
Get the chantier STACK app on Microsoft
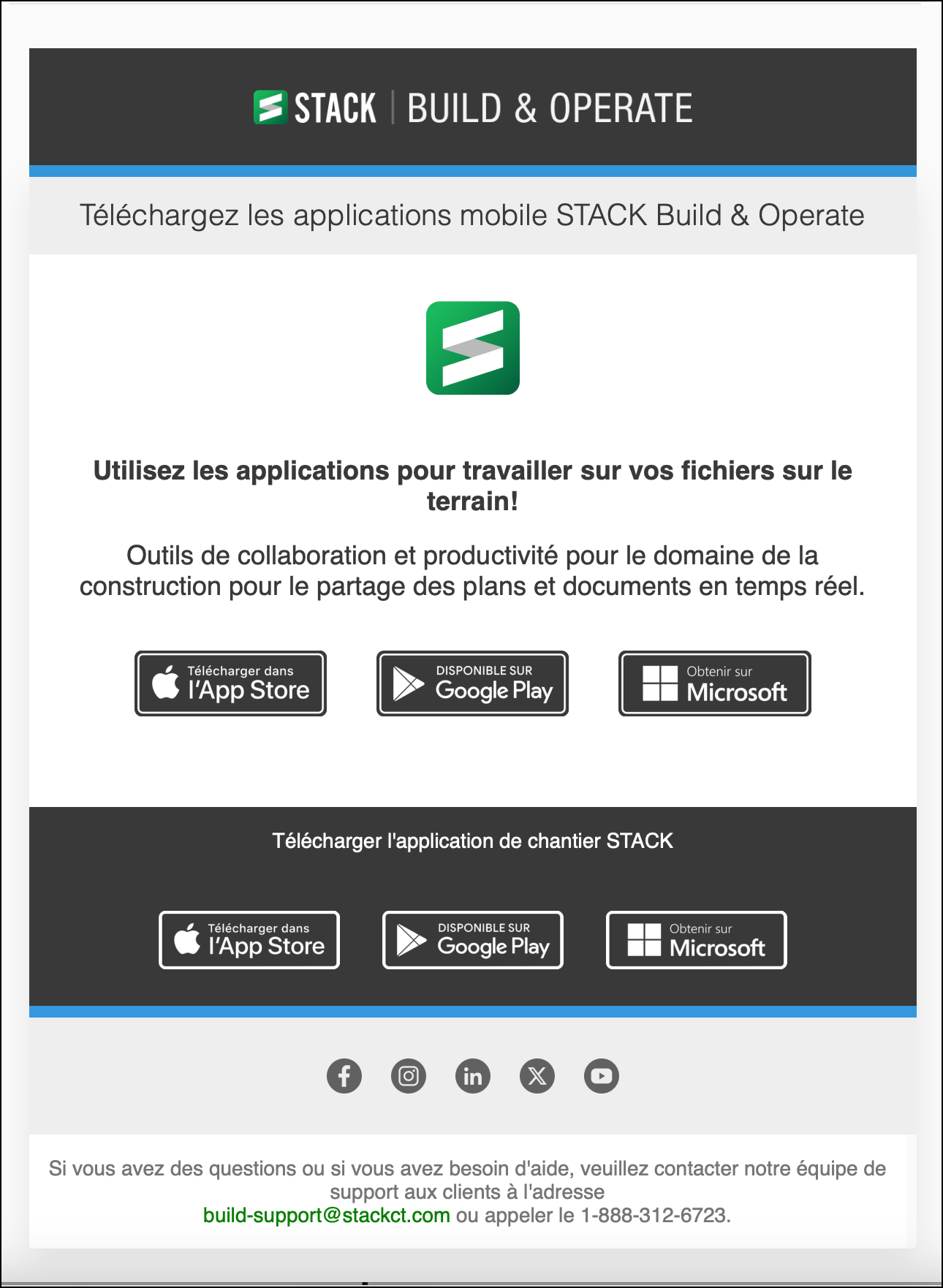click(x=696, y=940)
